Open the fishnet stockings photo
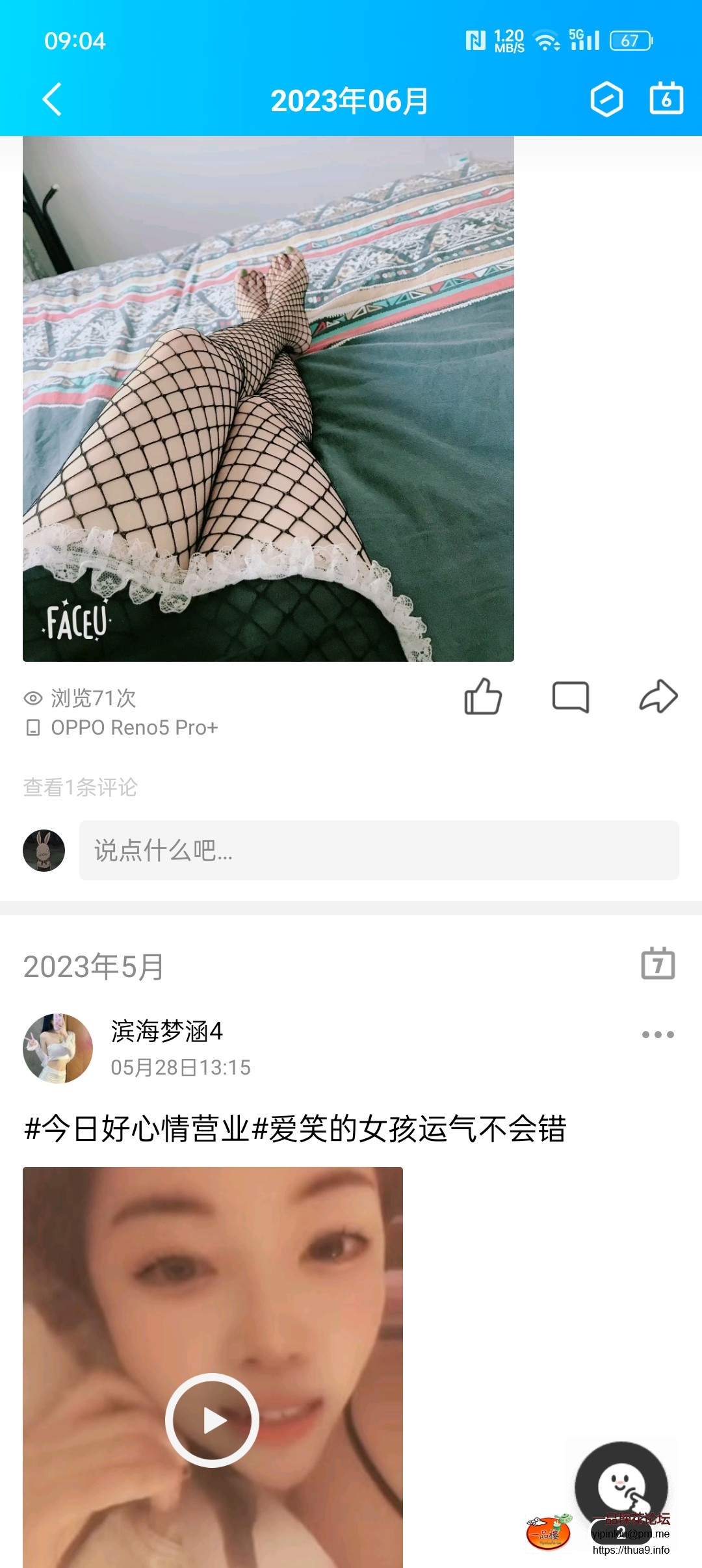The width and height of the screenshot is (702, 1568). tap(268, 399)
